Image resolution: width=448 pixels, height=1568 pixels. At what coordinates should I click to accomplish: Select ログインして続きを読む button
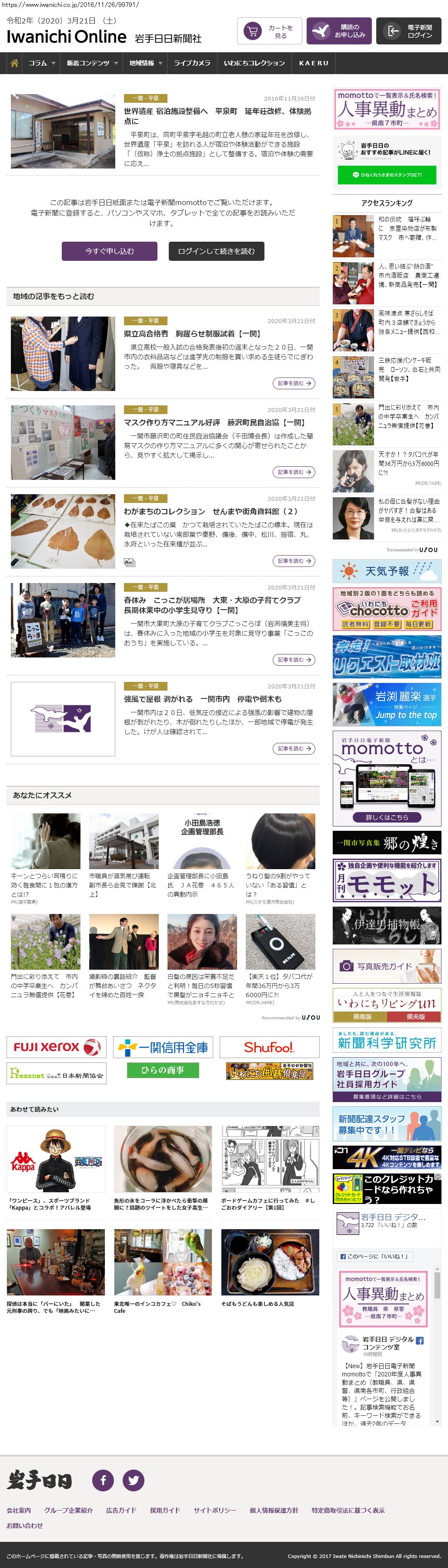216,251
